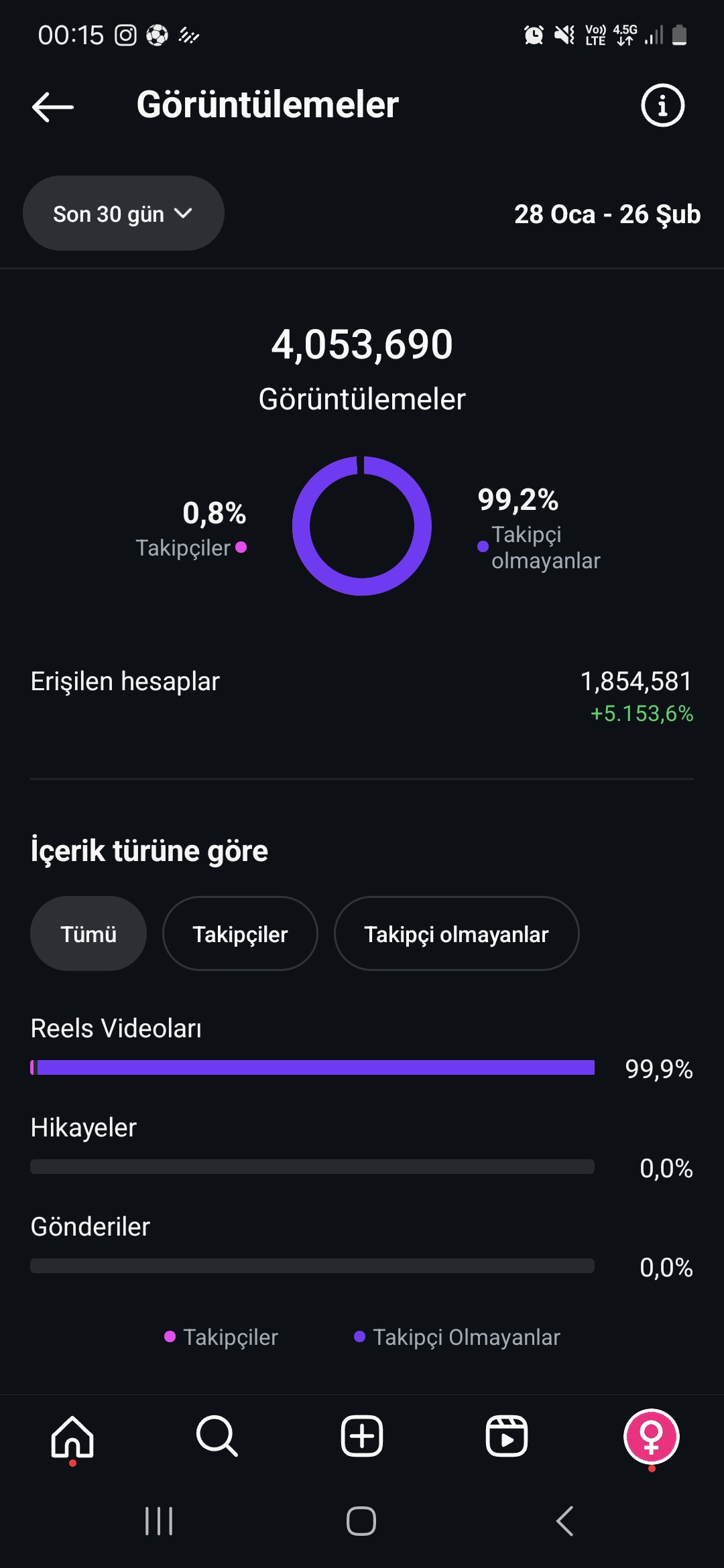724x1568 pixels.
Task: Create a new post with plus icon
Action: point(362,1437)
